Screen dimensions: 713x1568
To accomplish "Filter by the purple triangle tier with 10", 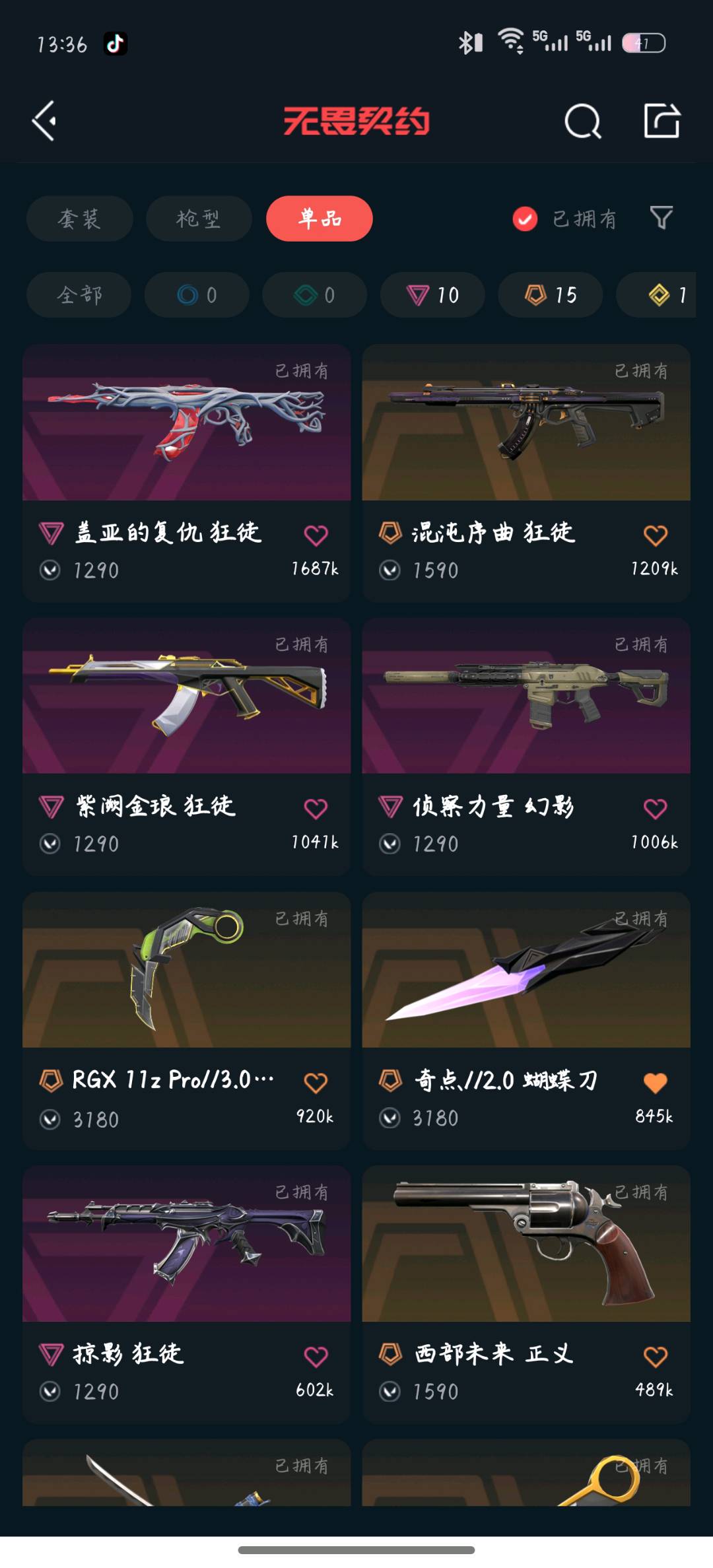I will point(432,294).
